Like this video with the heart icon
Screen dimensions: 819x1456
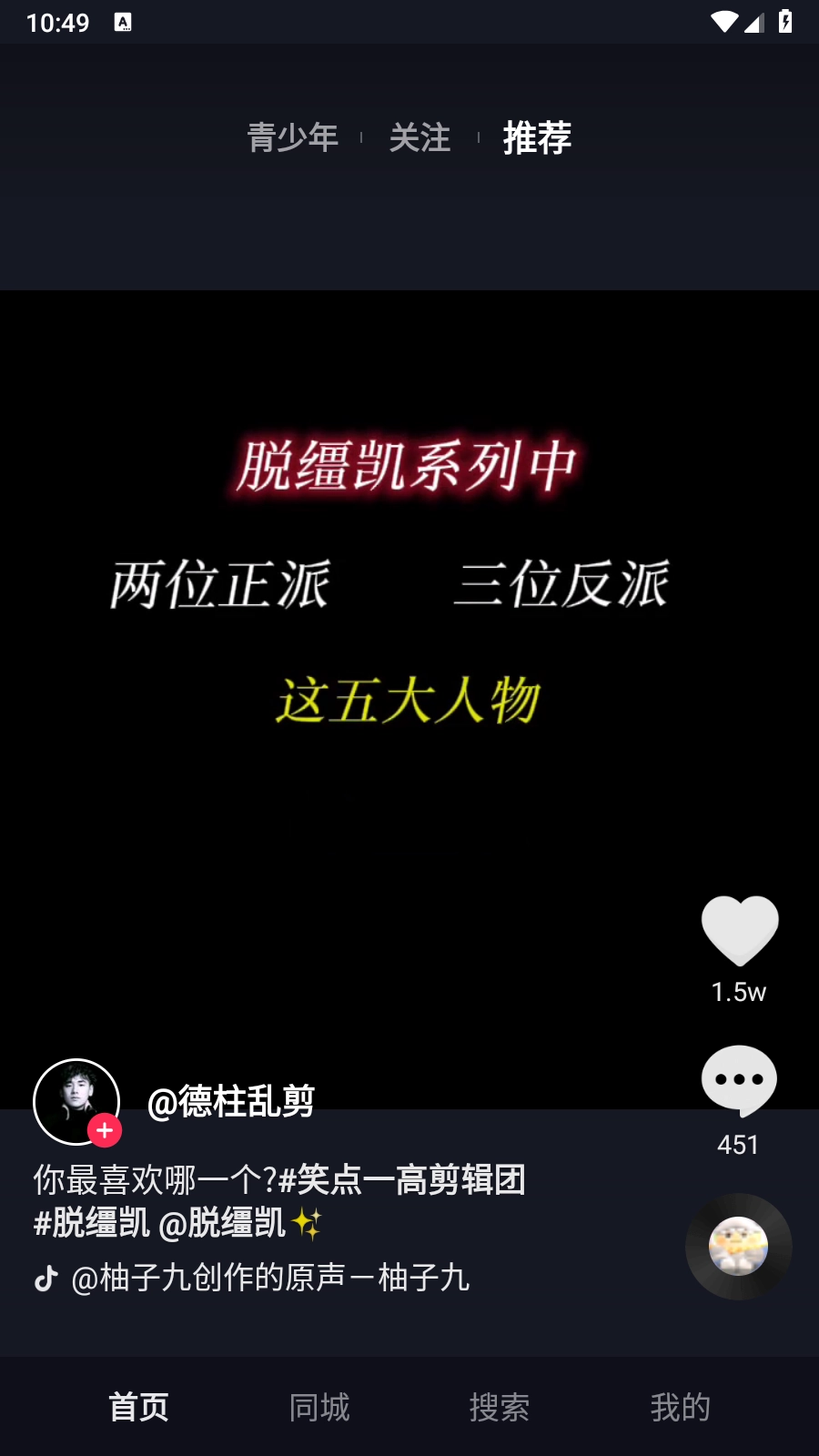pos(739,930)
